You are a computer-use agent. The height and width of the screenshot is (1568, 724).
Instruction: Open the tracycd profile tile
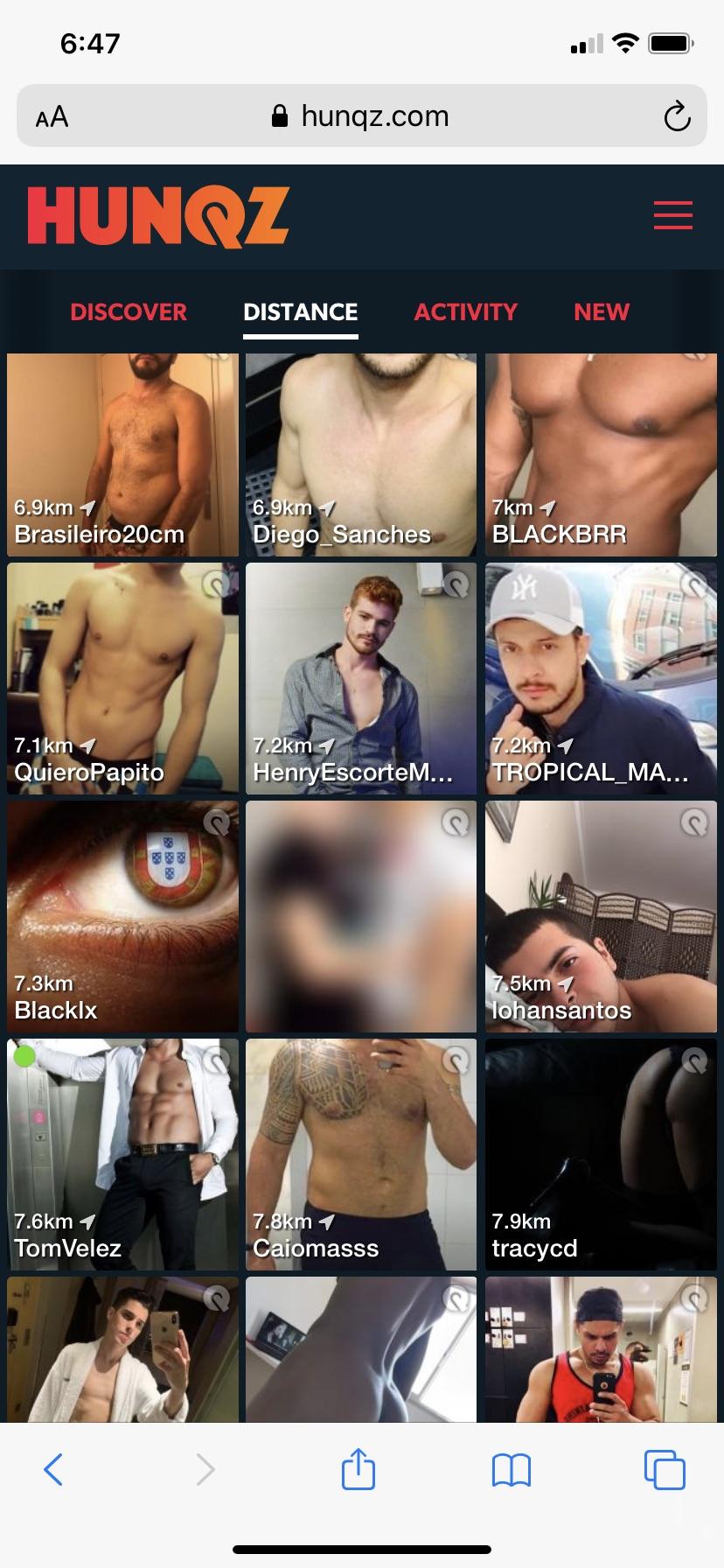pyautogui.click(x=601, y=1155)
